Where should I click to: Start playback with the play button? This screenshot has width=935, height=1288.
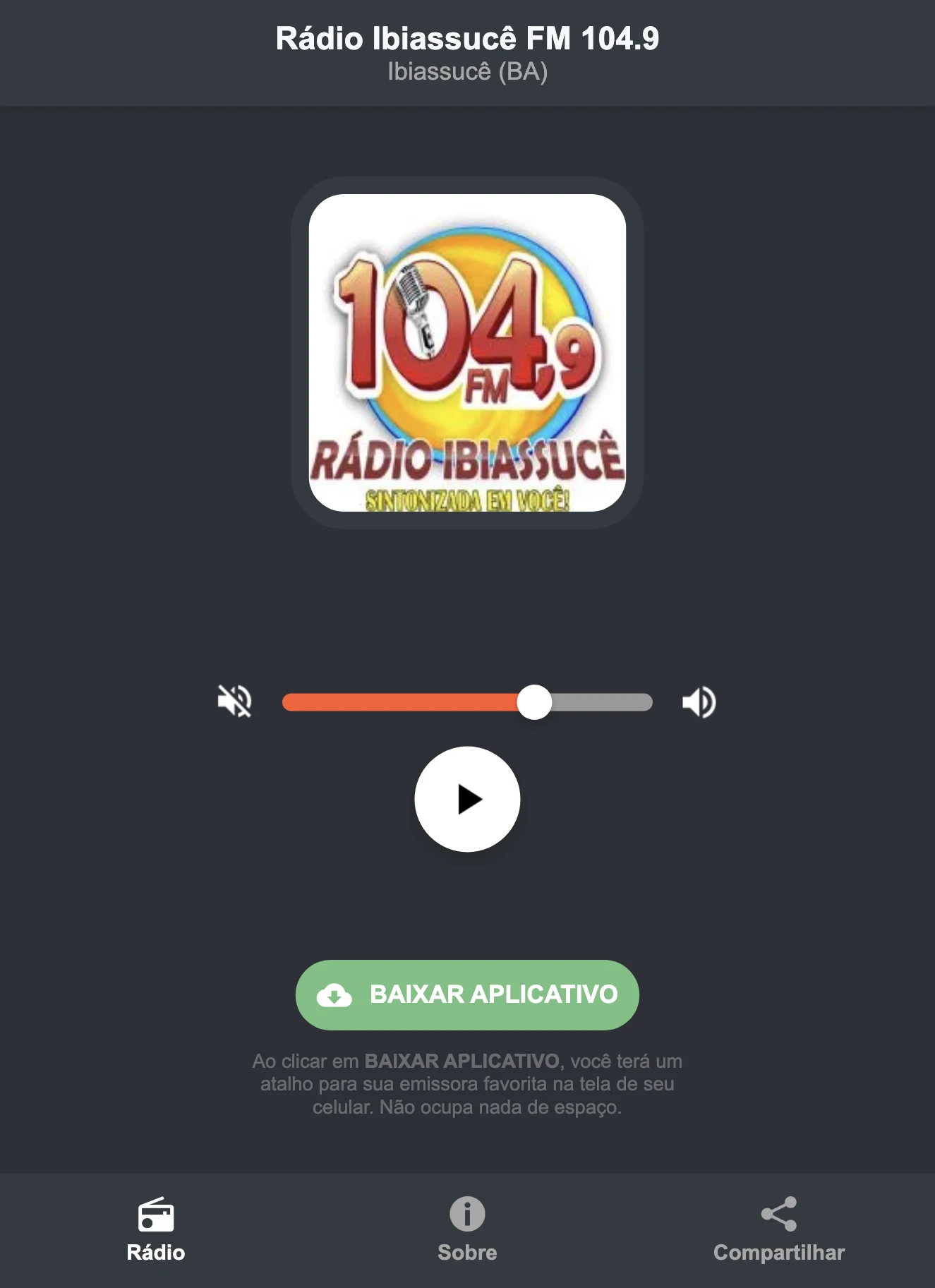(x=467, y=798)
